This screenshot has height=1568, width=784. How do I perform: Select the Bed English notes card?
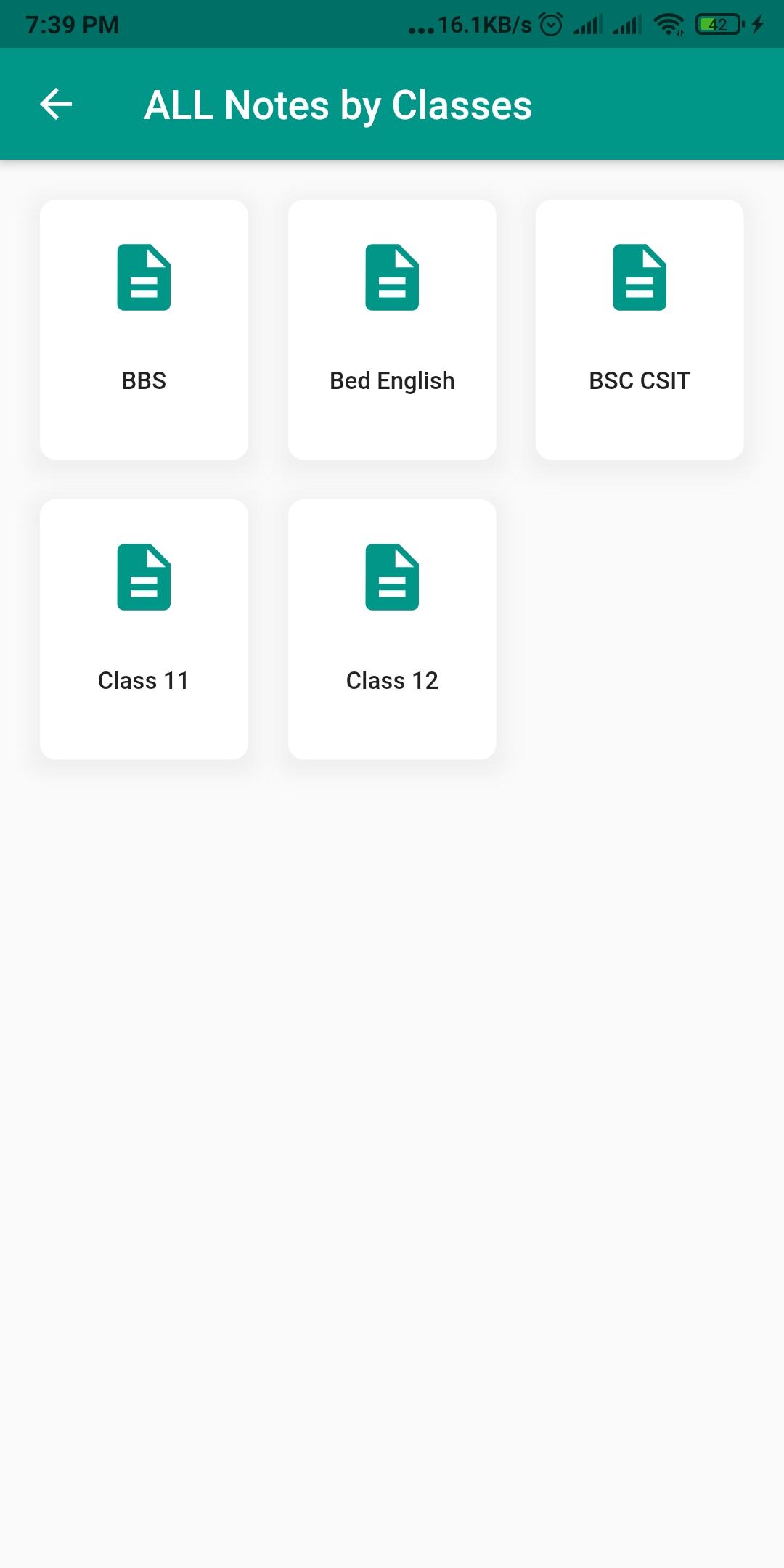point(392,330)
